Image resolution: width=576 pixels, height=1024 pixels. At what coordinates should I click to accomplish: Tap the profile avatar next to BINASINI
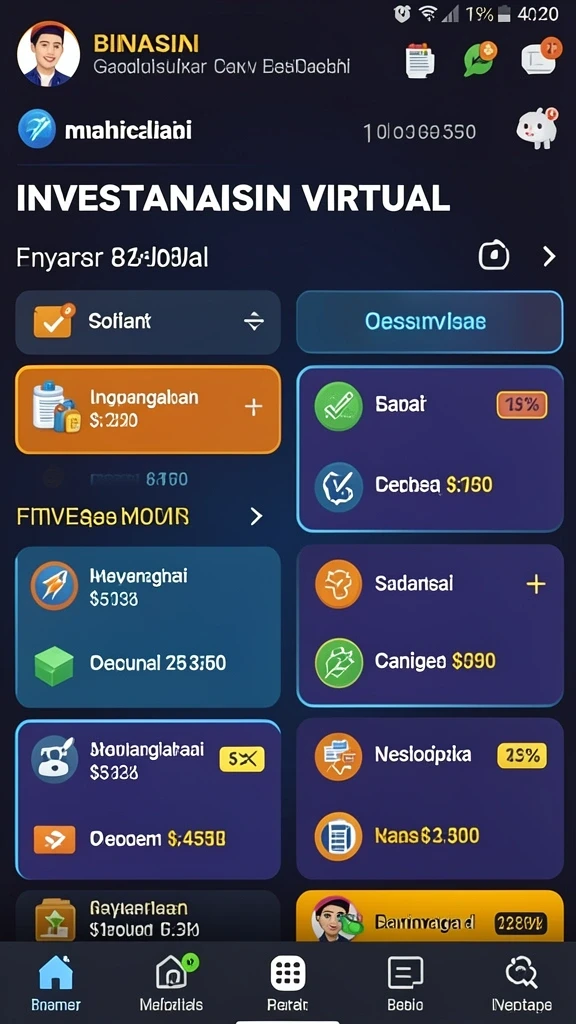48,54
